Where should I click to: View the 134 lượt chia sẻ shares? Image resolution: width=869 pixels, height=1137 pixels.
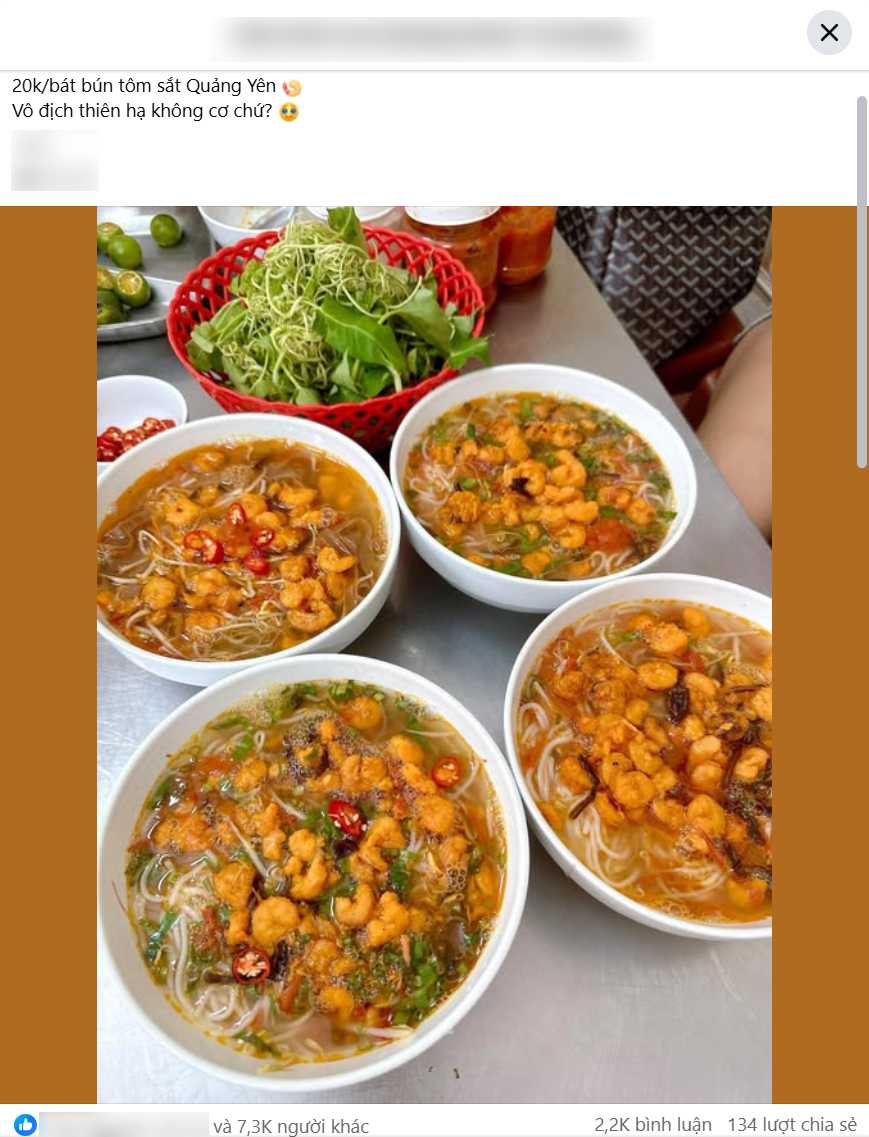click(x=792, y=1125)
